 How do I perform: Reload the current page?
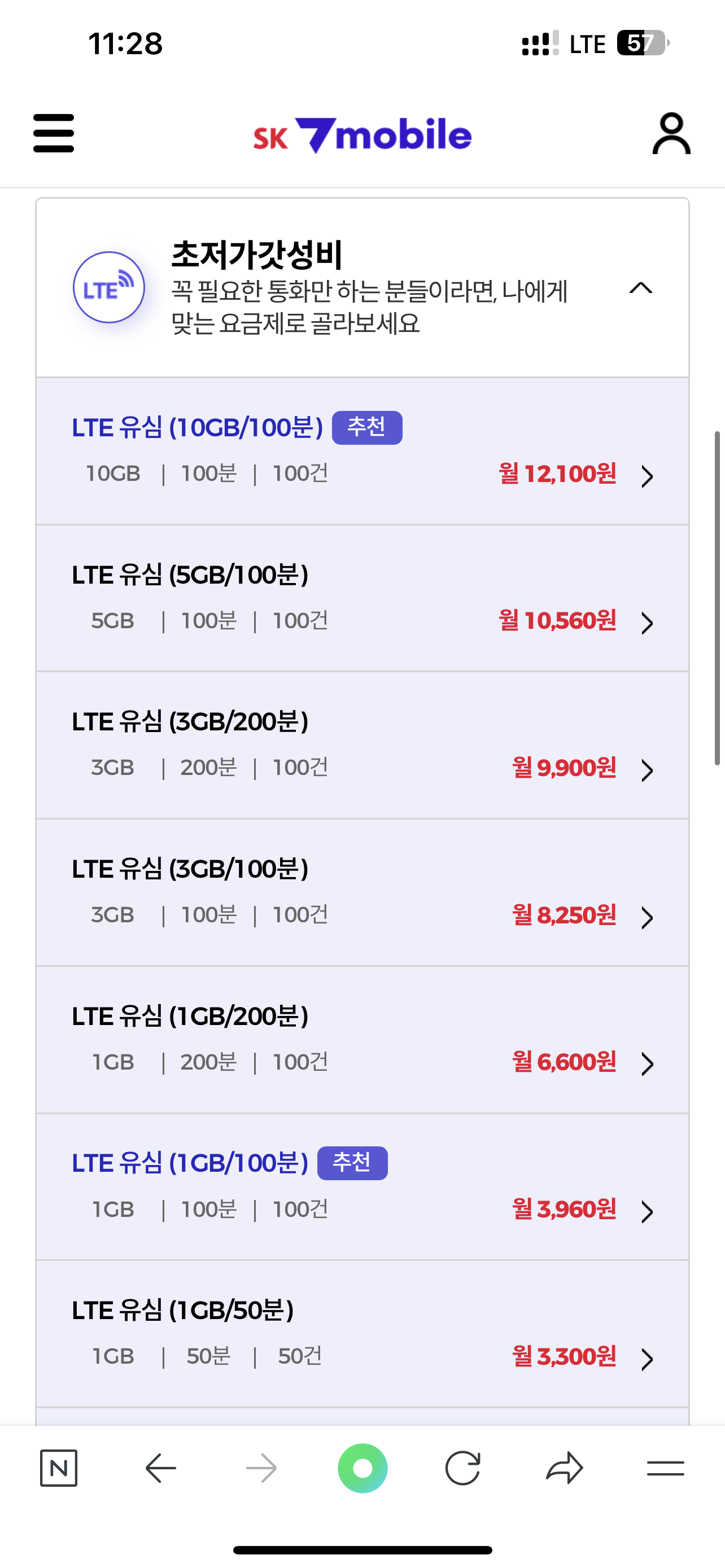[462, 1468]
